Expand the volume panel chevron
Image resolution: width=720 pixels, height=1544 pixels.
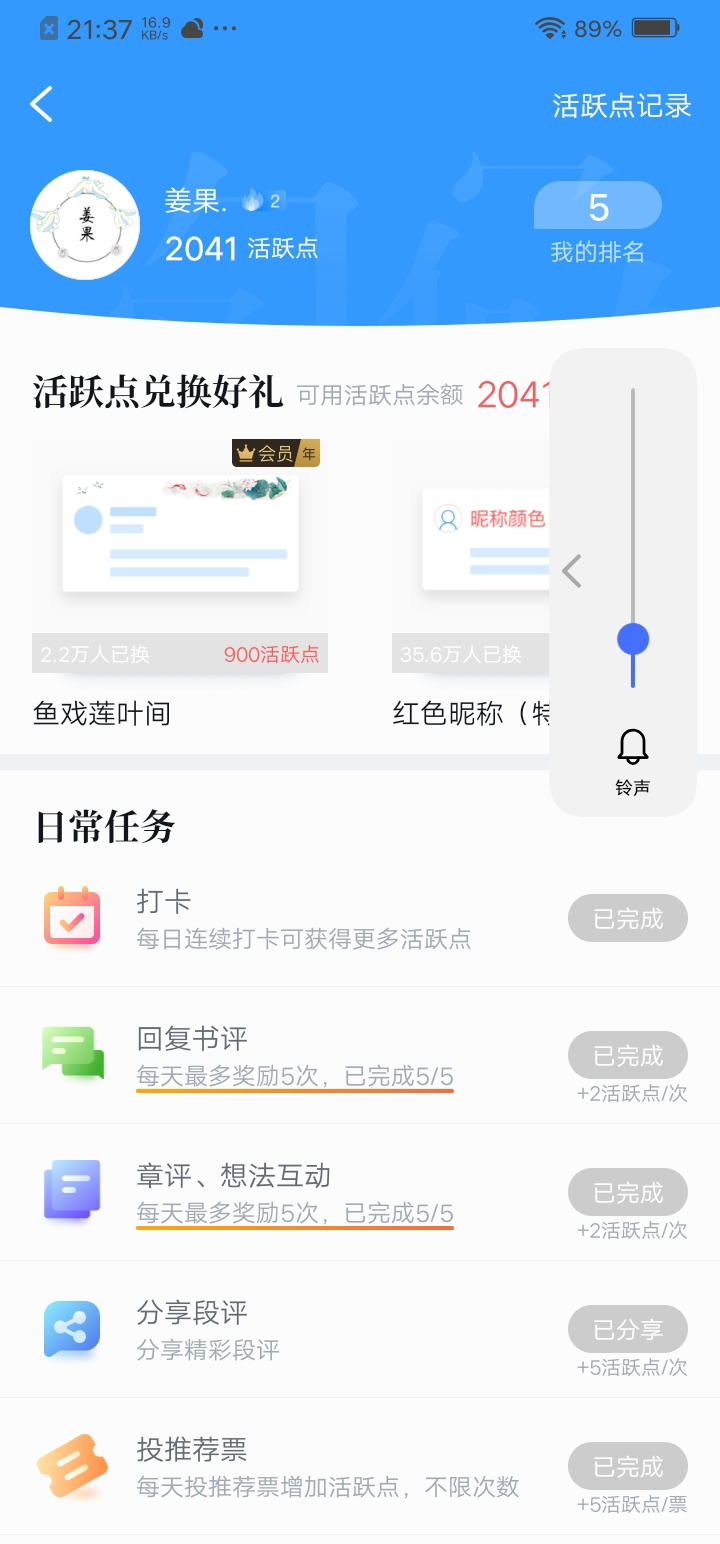point(572,571)
